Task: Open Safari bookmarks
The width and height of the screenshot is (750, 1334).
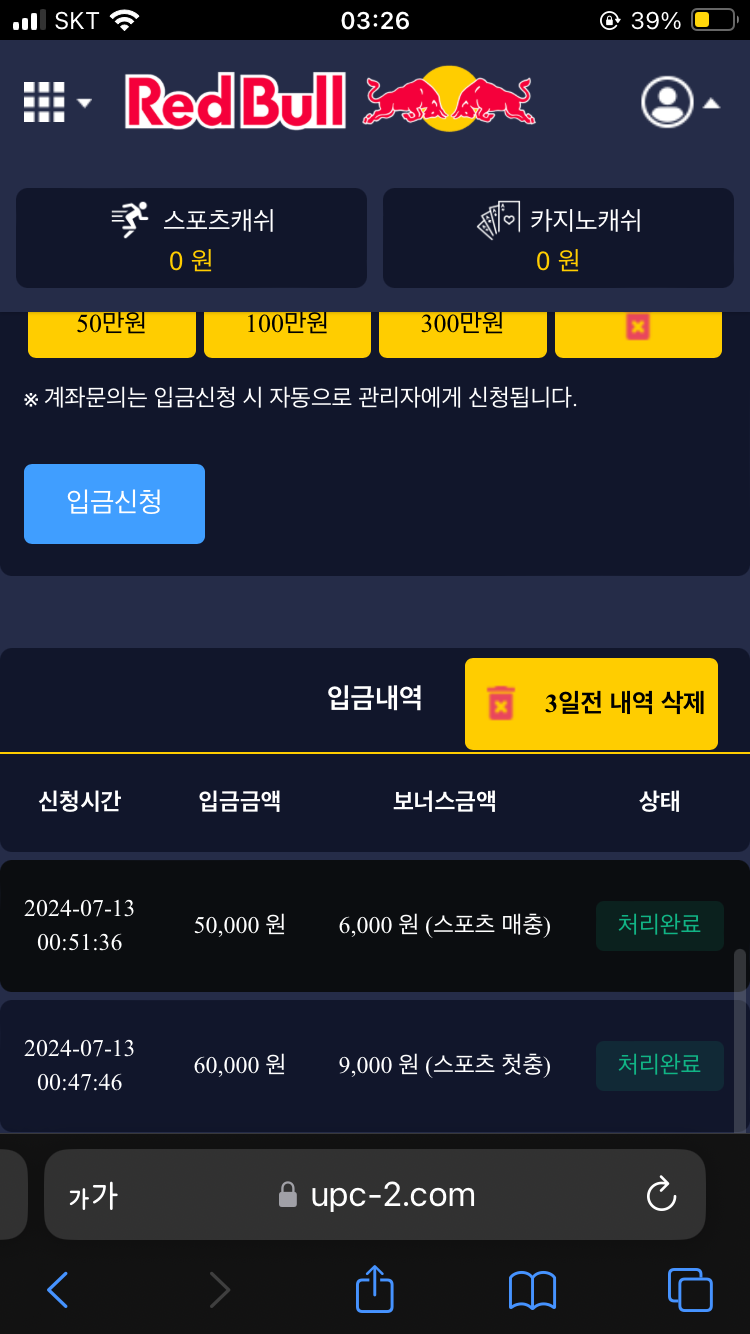Action: coord(532,1290)
